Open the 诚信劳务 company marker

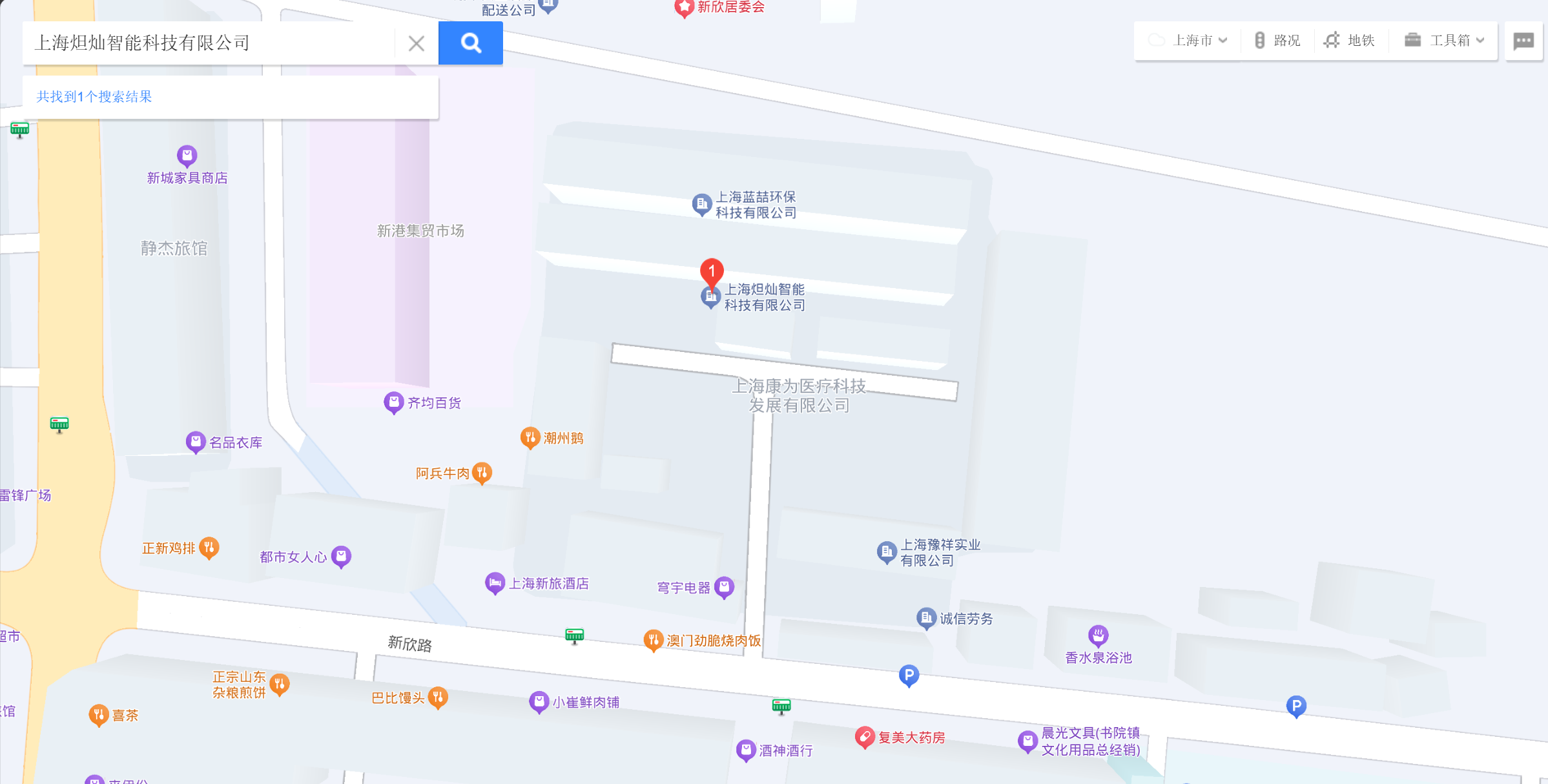[926, 618]
